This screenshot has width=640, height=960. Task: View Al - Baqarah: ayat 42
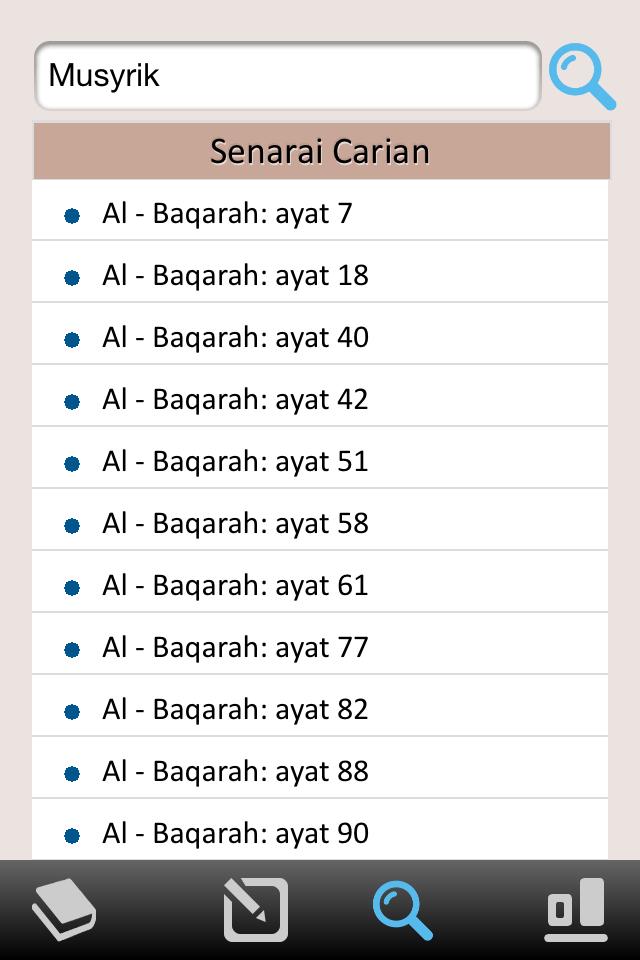[x=320, y=399]
